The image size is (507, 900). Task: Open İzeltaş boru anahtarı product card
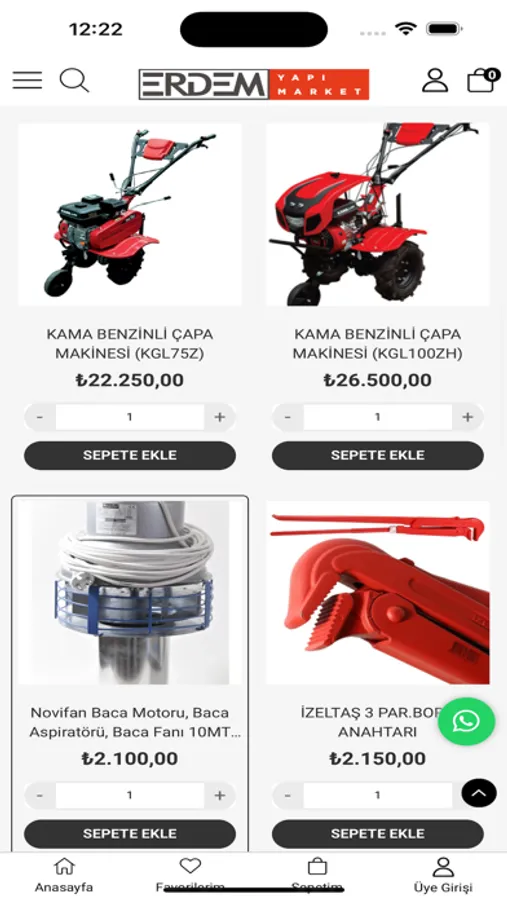[377, 592]
